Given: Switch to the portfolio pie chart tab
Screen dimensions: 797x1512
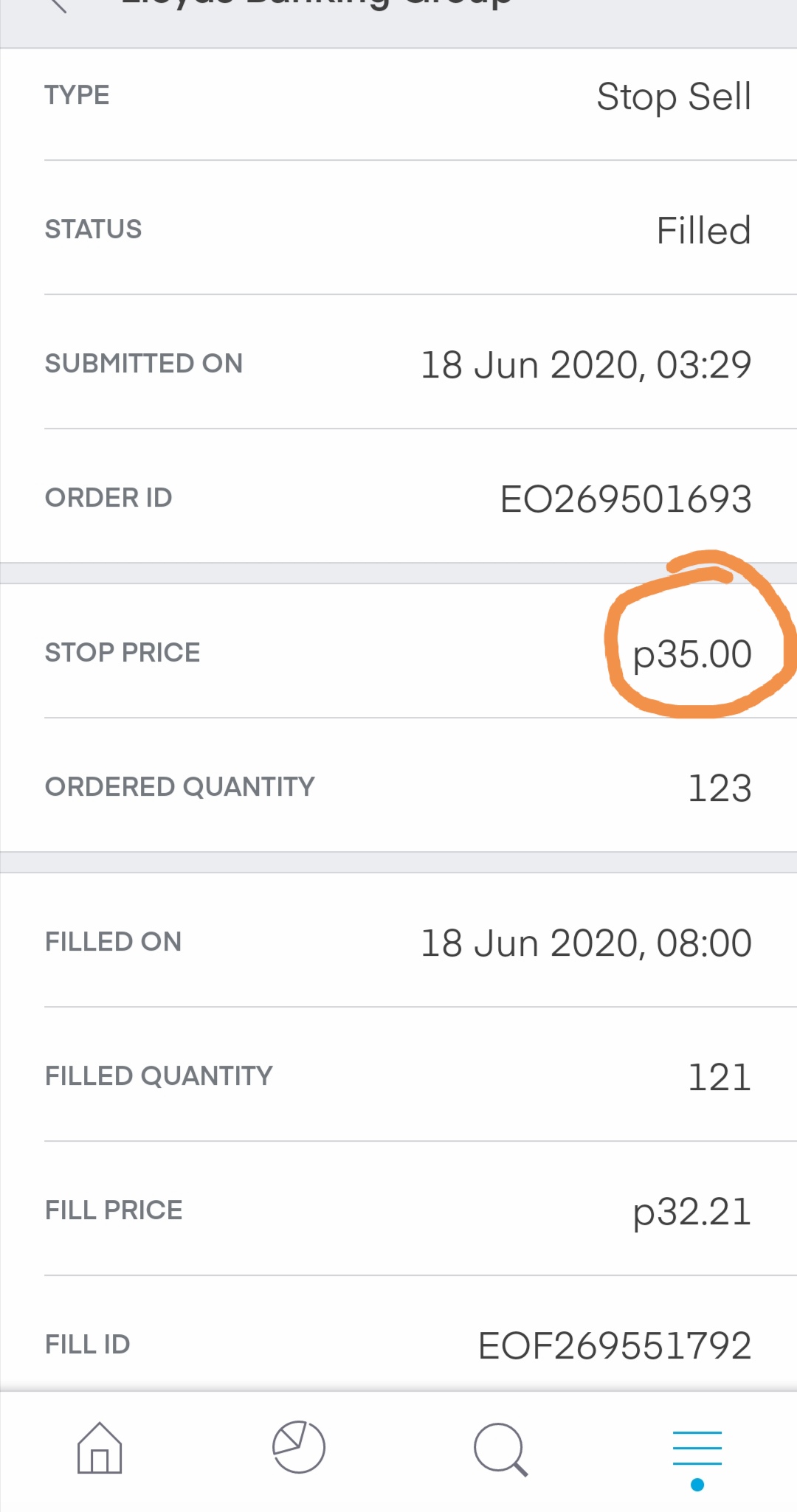Looking at the screenshot, I should click(x=299, y=1448).
